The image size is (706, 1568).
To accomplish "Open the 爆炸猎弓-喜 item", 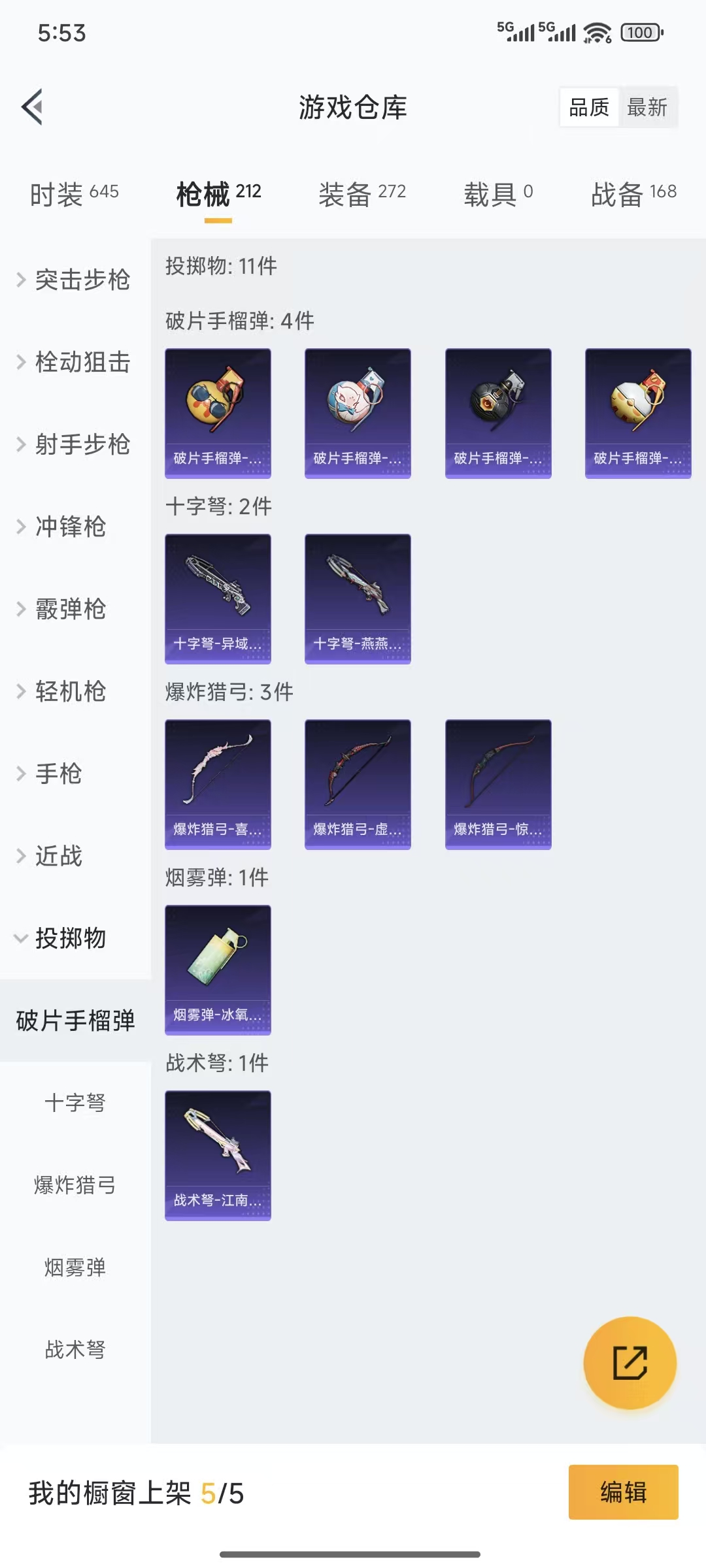I will (218, 784).
